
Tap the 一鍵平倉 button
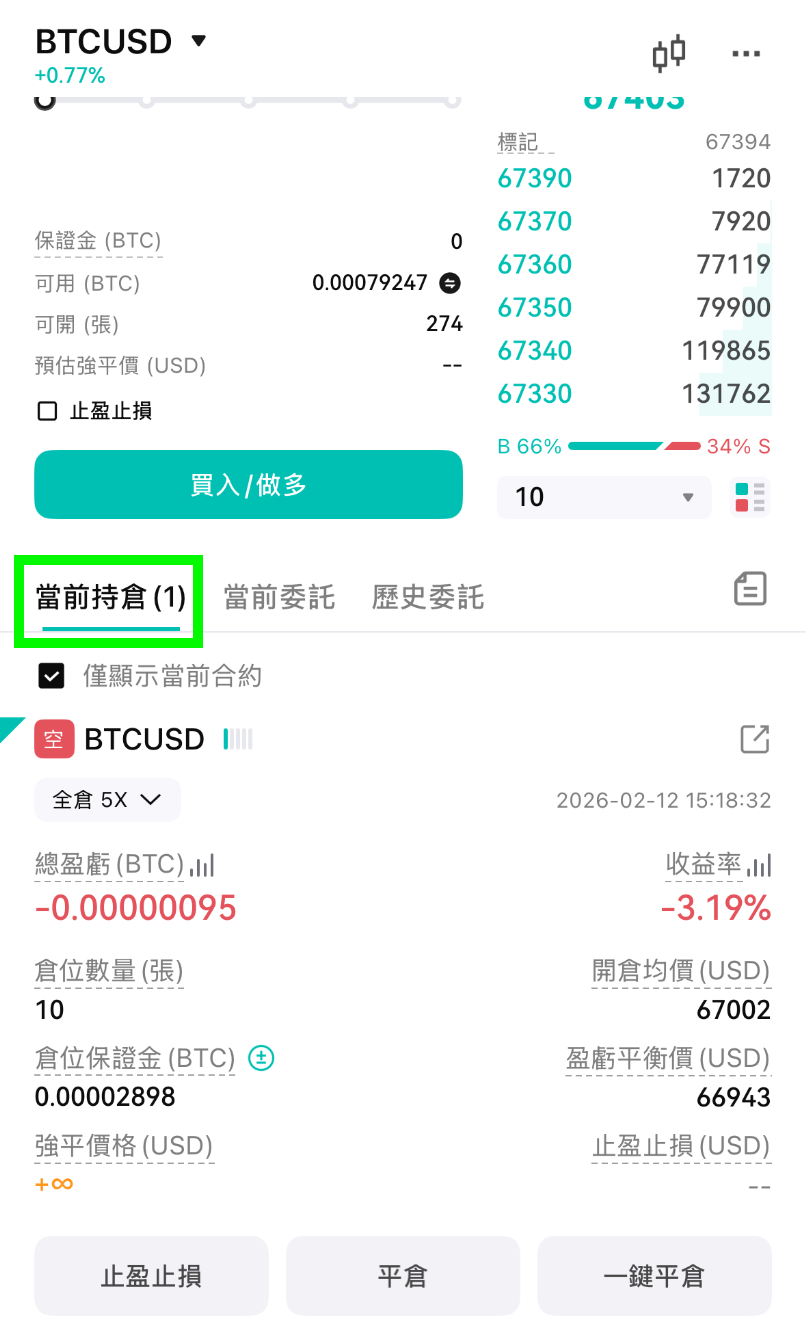pos(654,1276)
